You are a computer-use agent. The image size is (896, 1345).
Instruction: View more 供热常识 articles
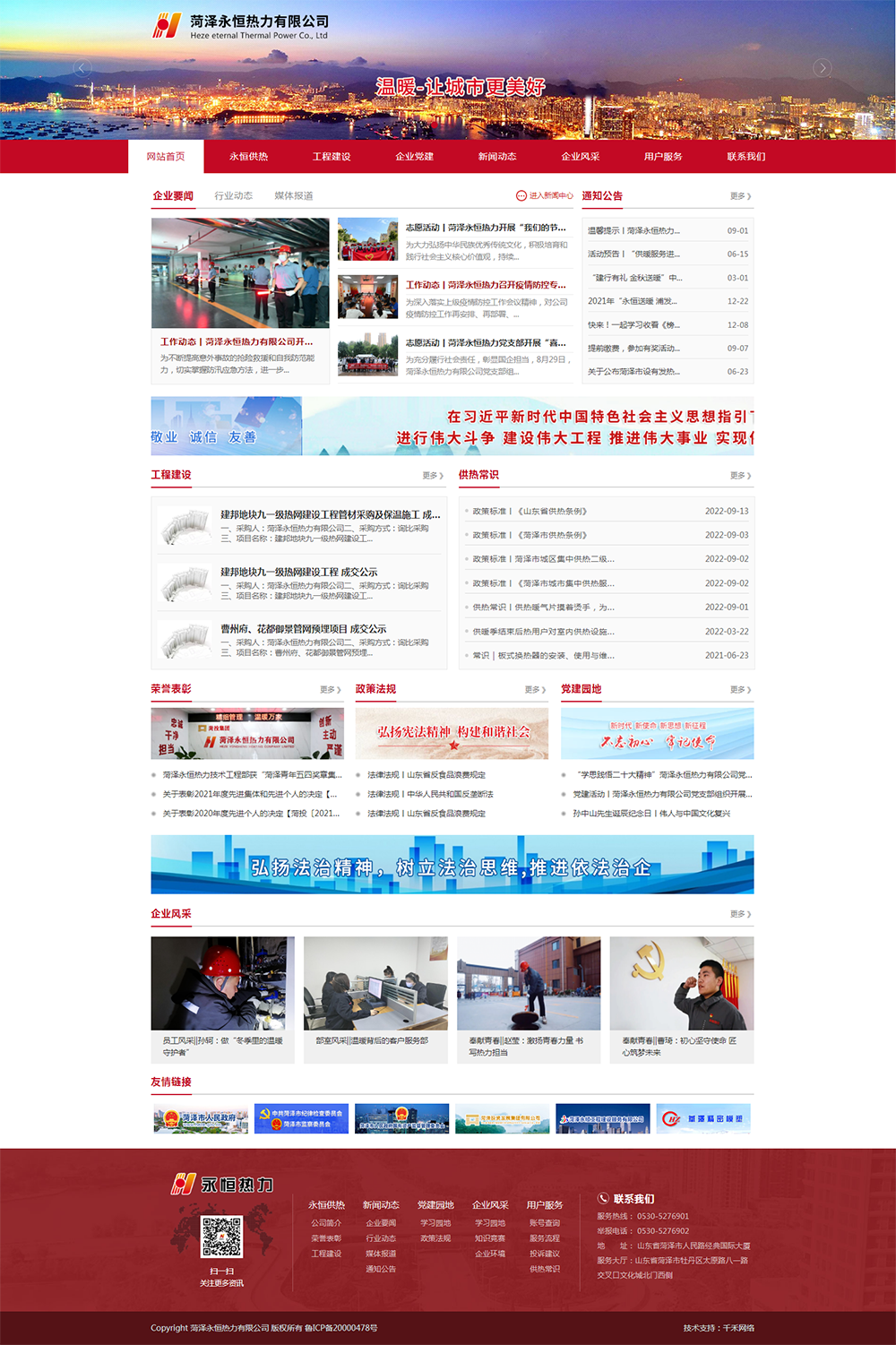coord(740,475)
